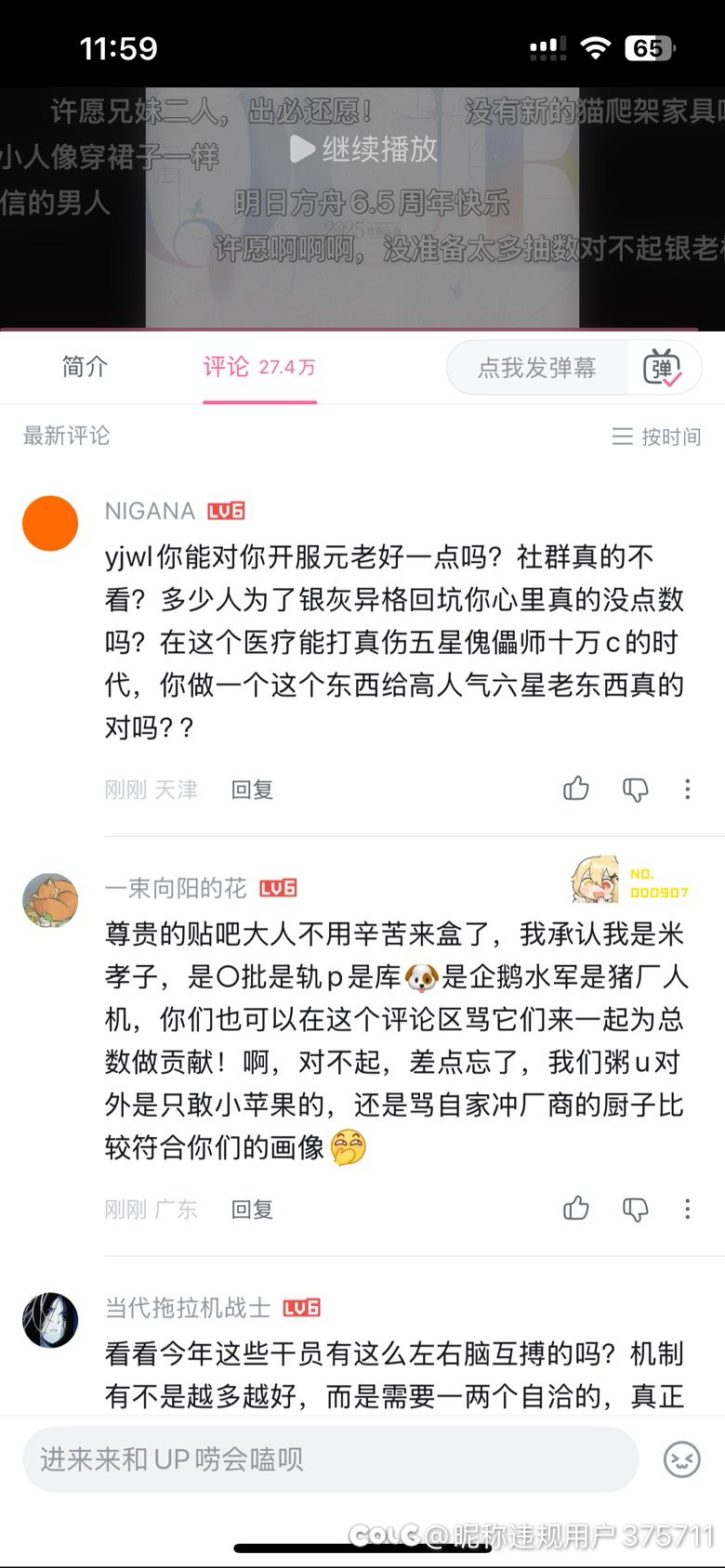Open more options on 一束向阳的花's comment
Screen dimensions: 725x1568
coord(688,1209)
